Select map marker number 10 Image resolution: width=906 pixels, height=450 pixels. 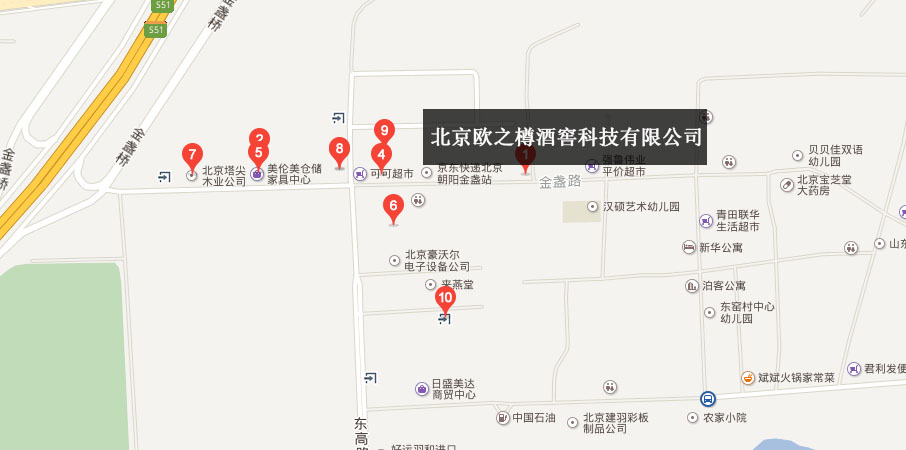[x=445, y=297]
